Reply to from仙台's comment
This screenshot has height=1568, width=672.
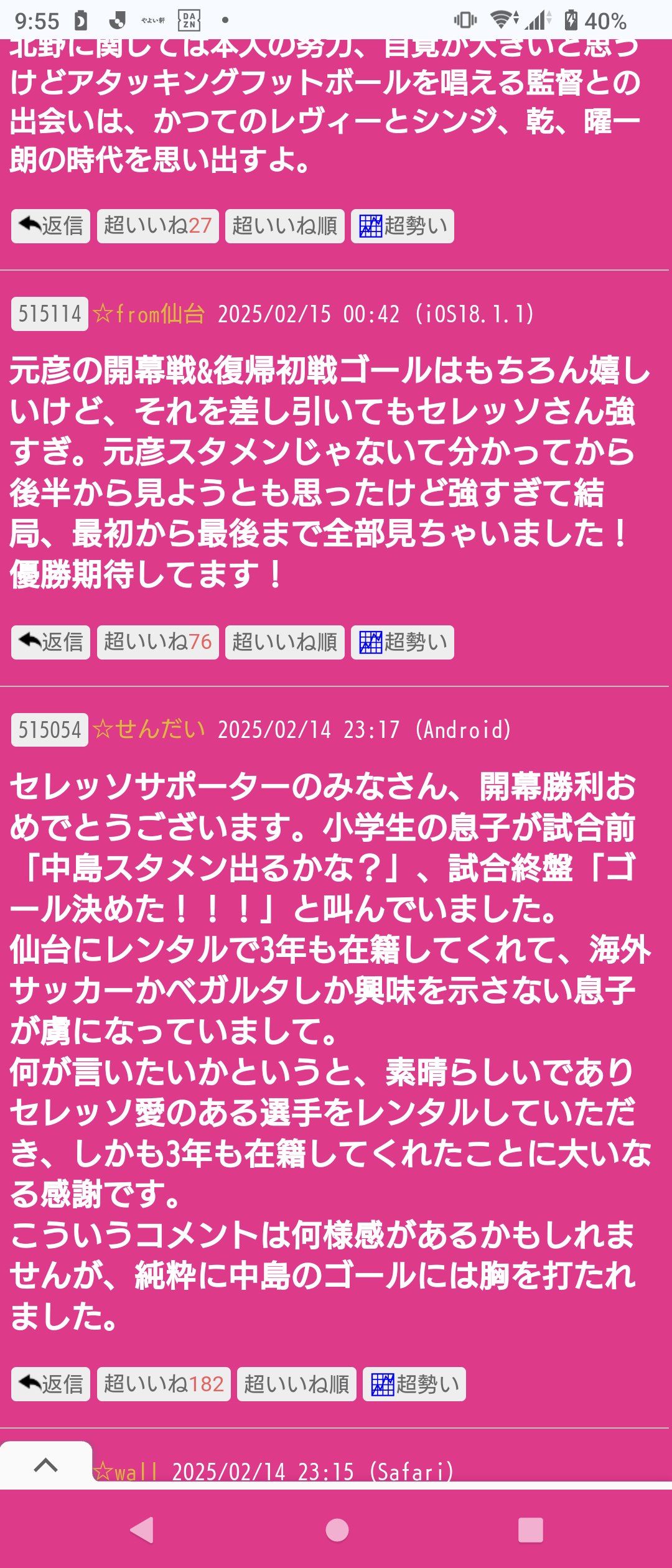50,642
